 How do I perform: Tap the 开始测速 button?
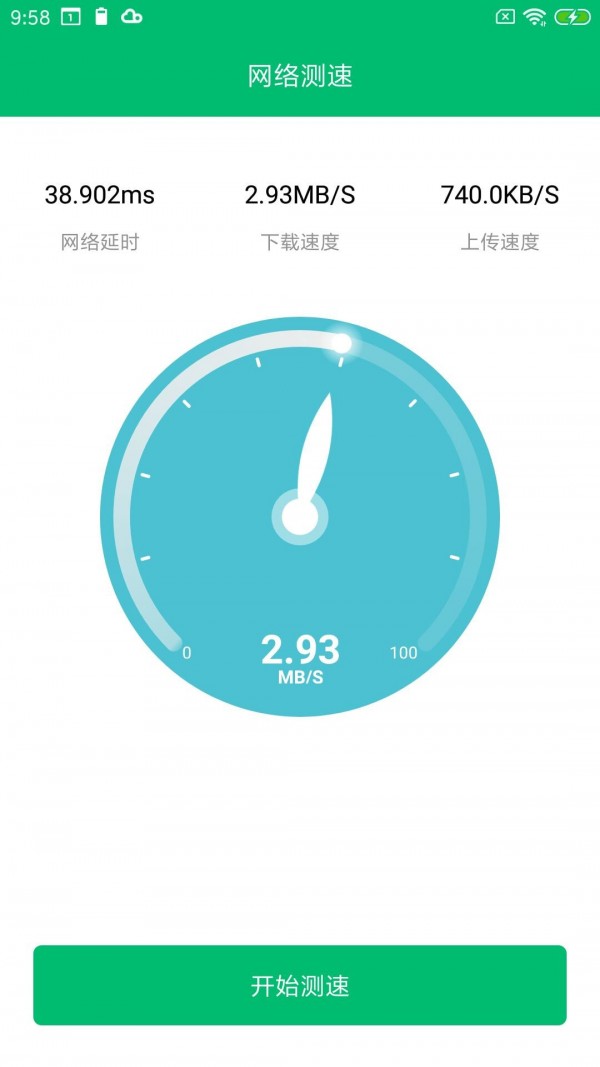pyautogui.click(x=300, y=985)
